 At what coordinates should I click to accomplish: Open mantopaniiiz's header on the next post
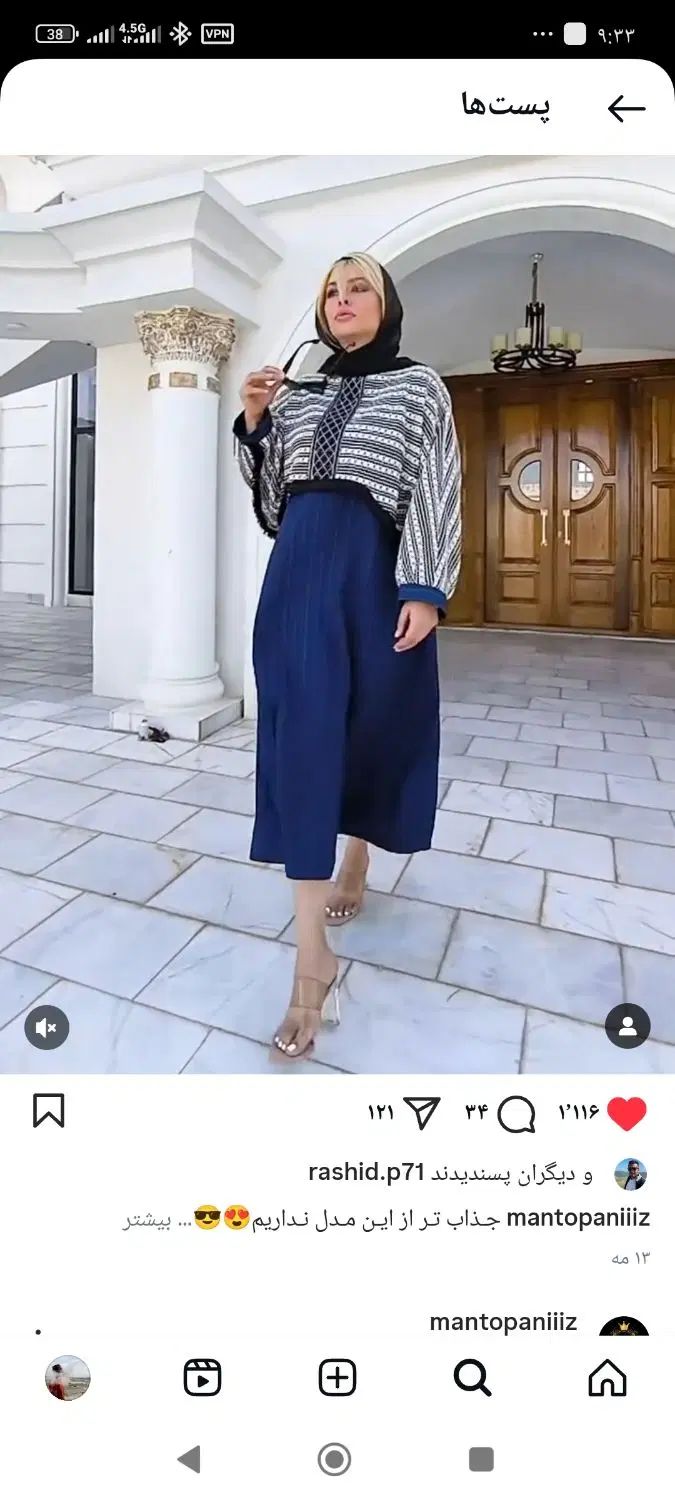click(503, 1323)
